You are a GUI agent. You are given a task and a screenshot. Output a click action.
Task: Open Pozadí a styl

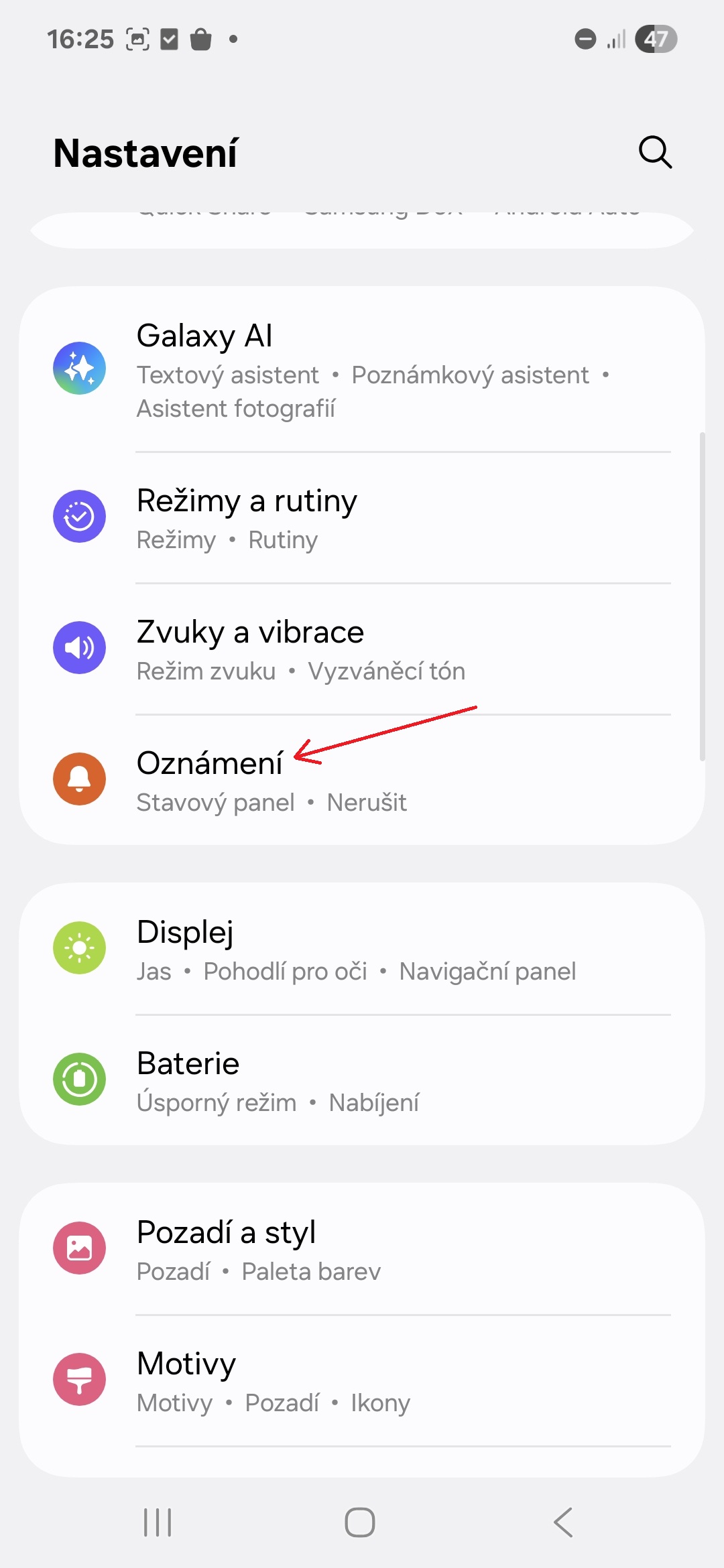[x=362, y=1249]
